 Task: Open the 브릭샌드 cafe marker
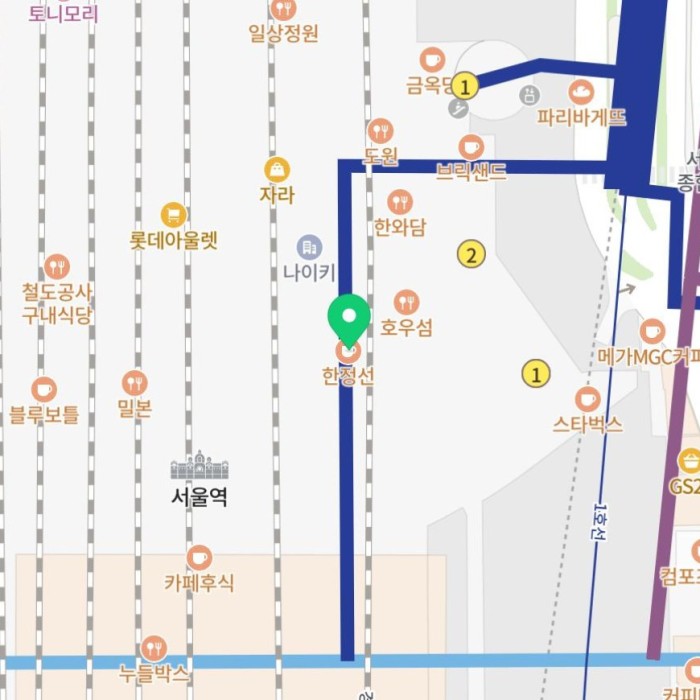tap(471, 147)
